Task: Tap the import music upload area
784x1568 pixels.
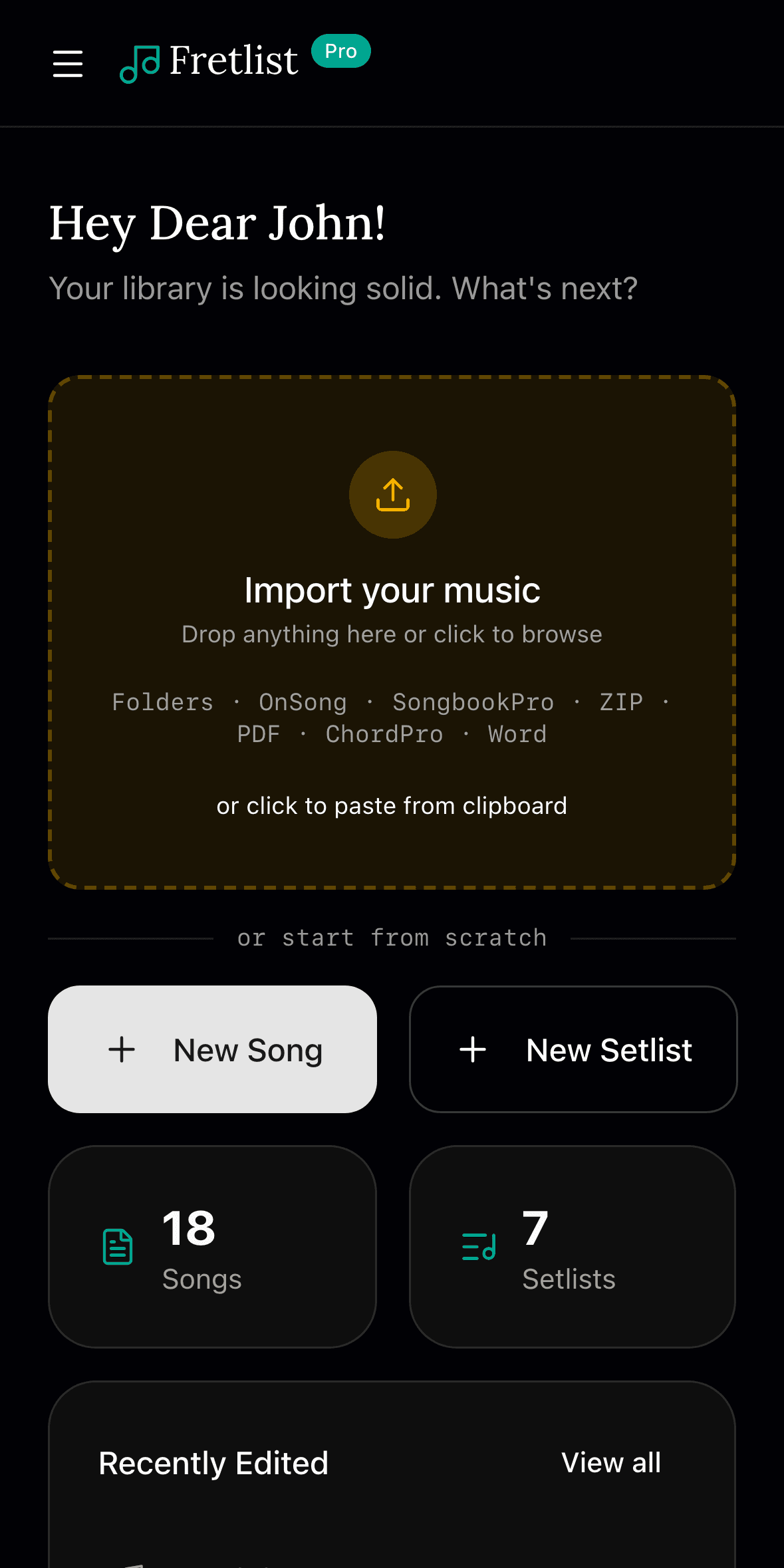Action: [392, 532]
